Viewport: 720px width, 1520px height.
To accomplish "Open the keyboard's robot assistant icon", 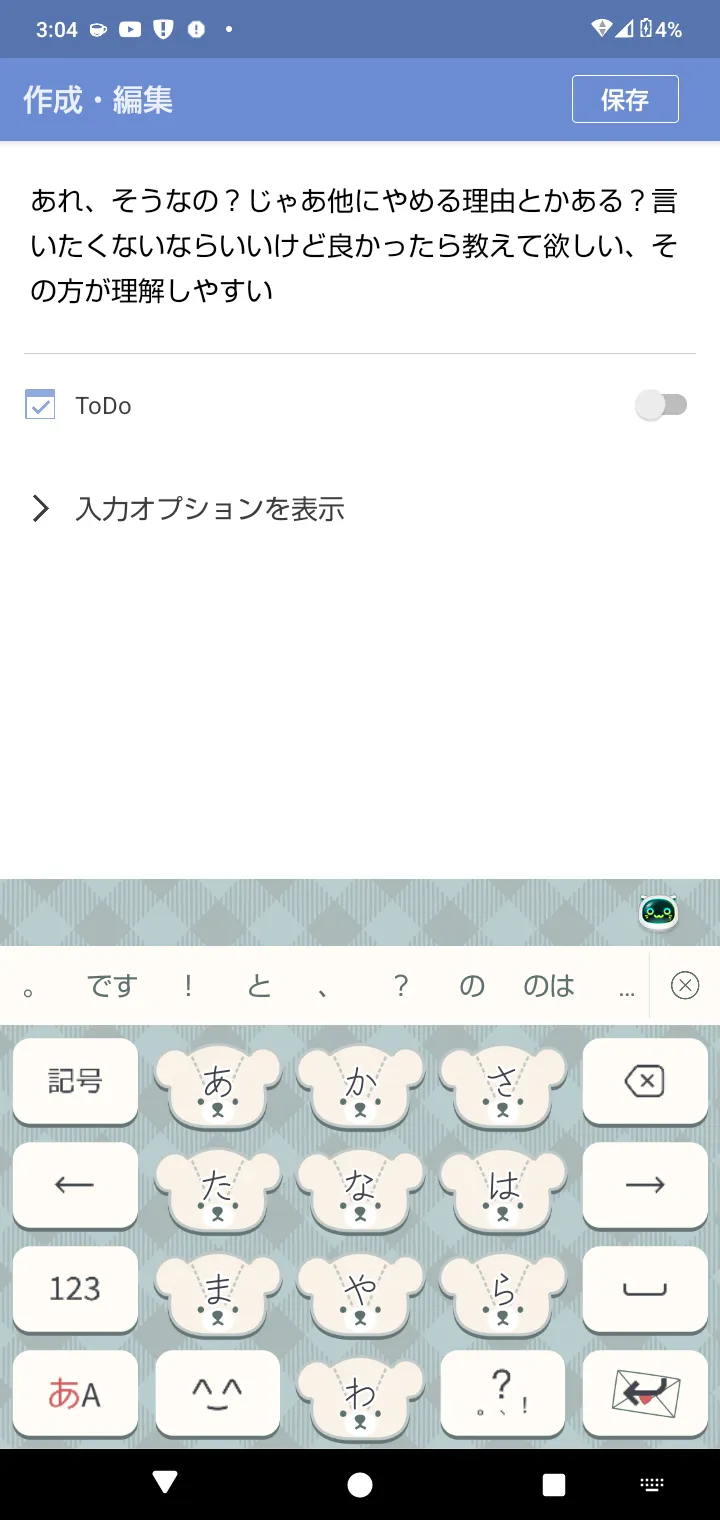I will (659, 912).
